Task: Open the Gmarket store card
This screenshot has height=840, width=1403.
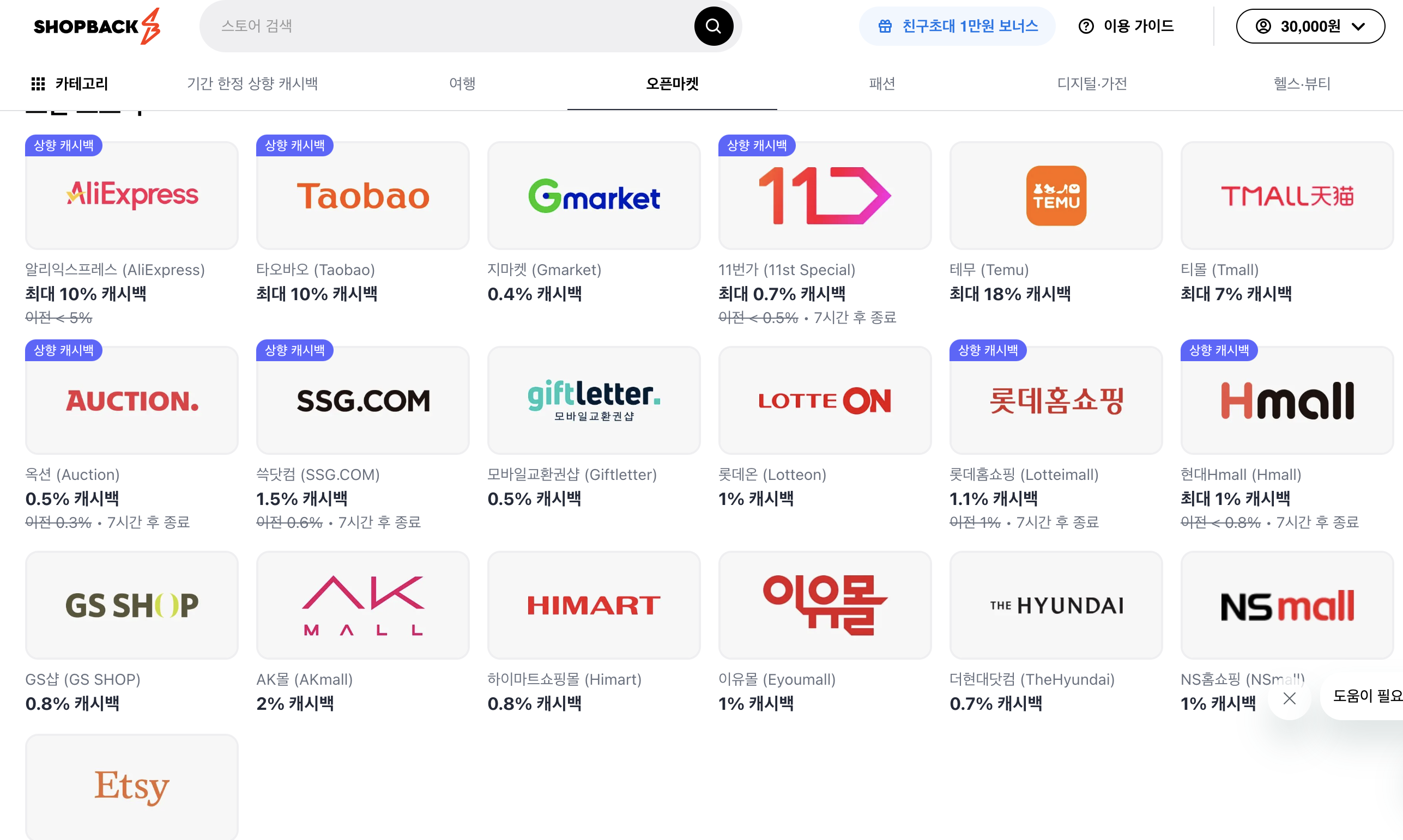Action: (594, 195)
